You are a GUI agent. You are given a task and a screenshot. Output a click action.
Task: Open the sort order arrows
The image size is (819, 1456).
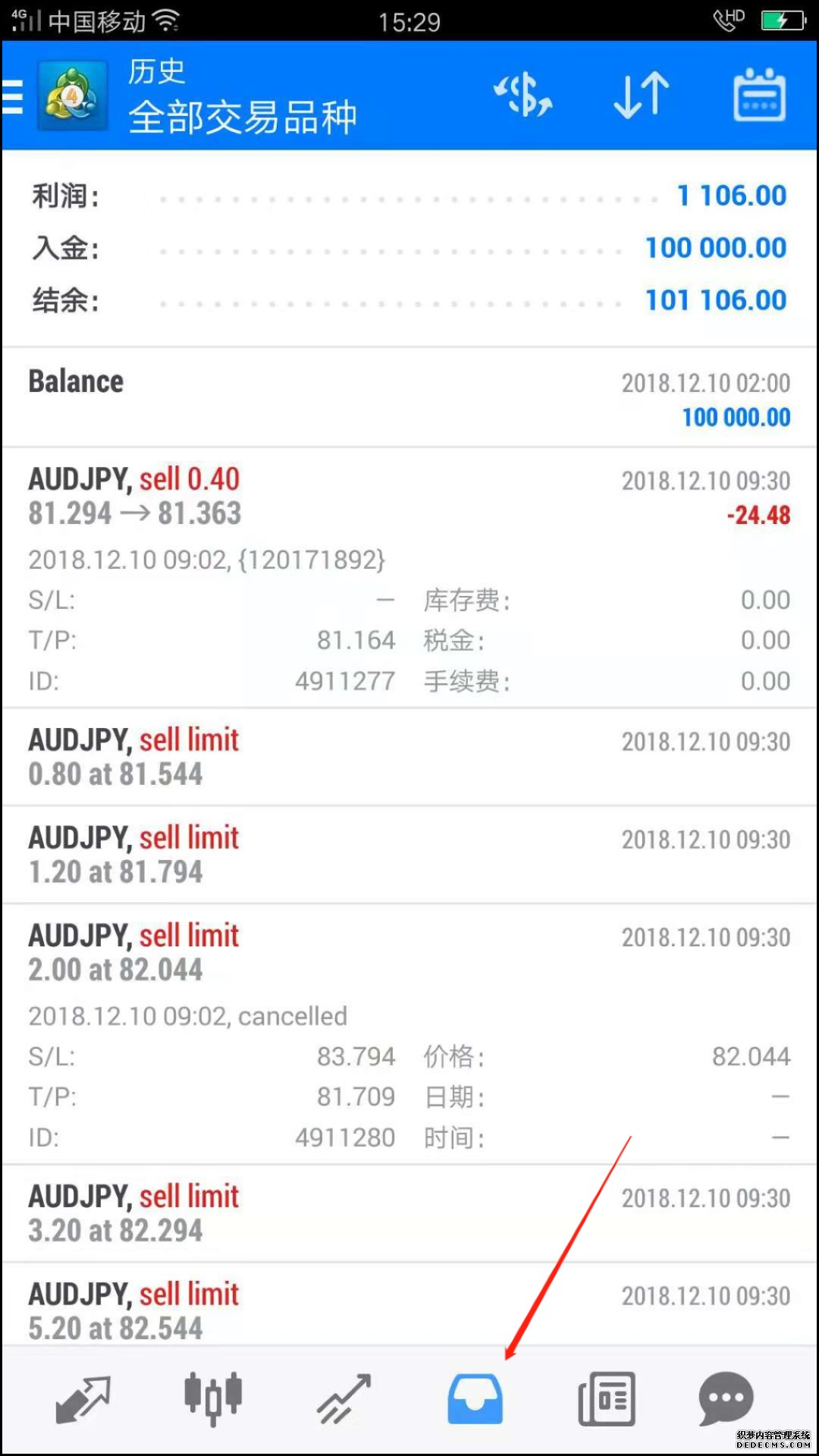point(642,96)
